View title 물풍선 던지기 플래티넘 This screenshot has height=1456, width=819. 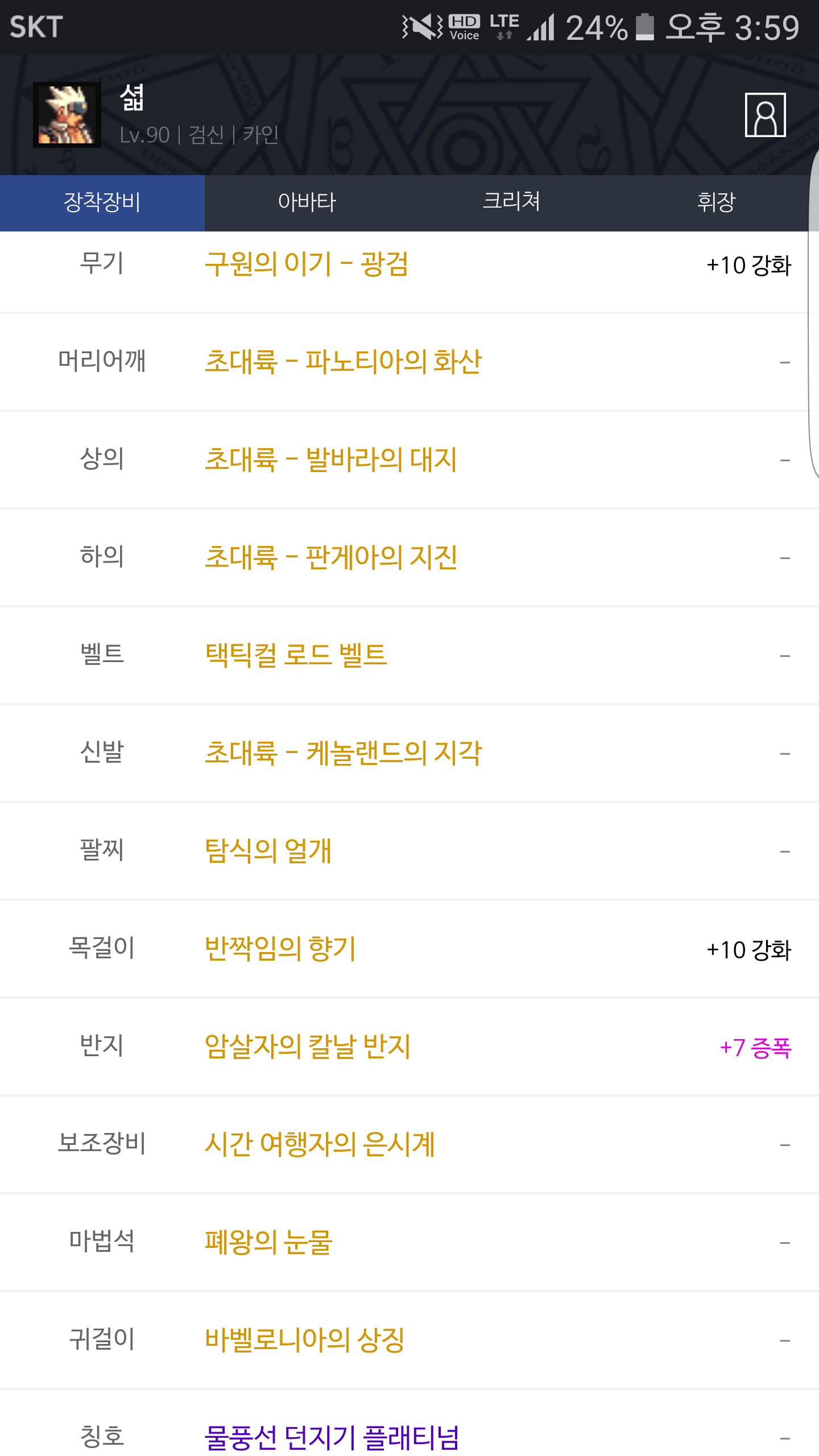click(332, 1437)
